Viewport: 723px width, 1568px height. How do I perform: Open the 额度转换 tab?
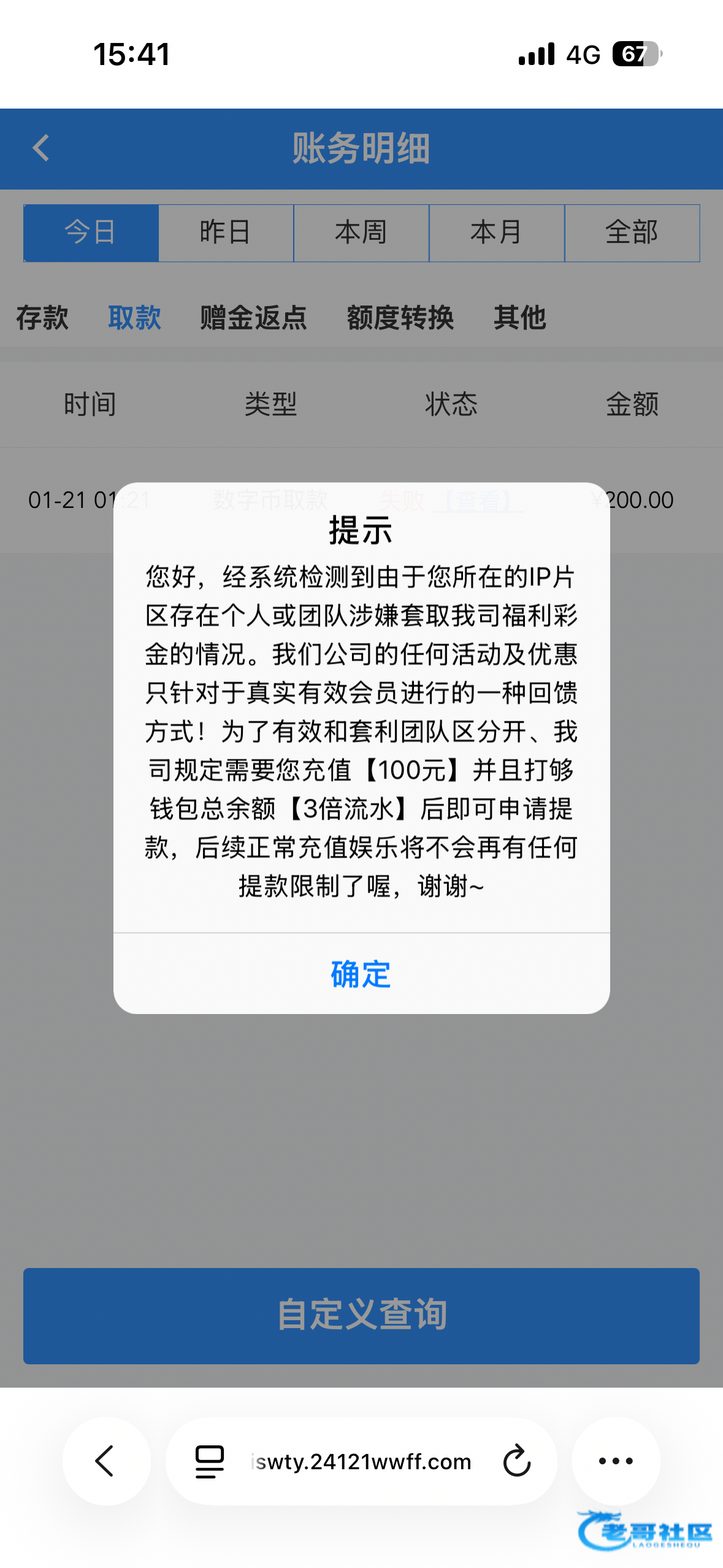pyautogui.click(x=400, y=318)
